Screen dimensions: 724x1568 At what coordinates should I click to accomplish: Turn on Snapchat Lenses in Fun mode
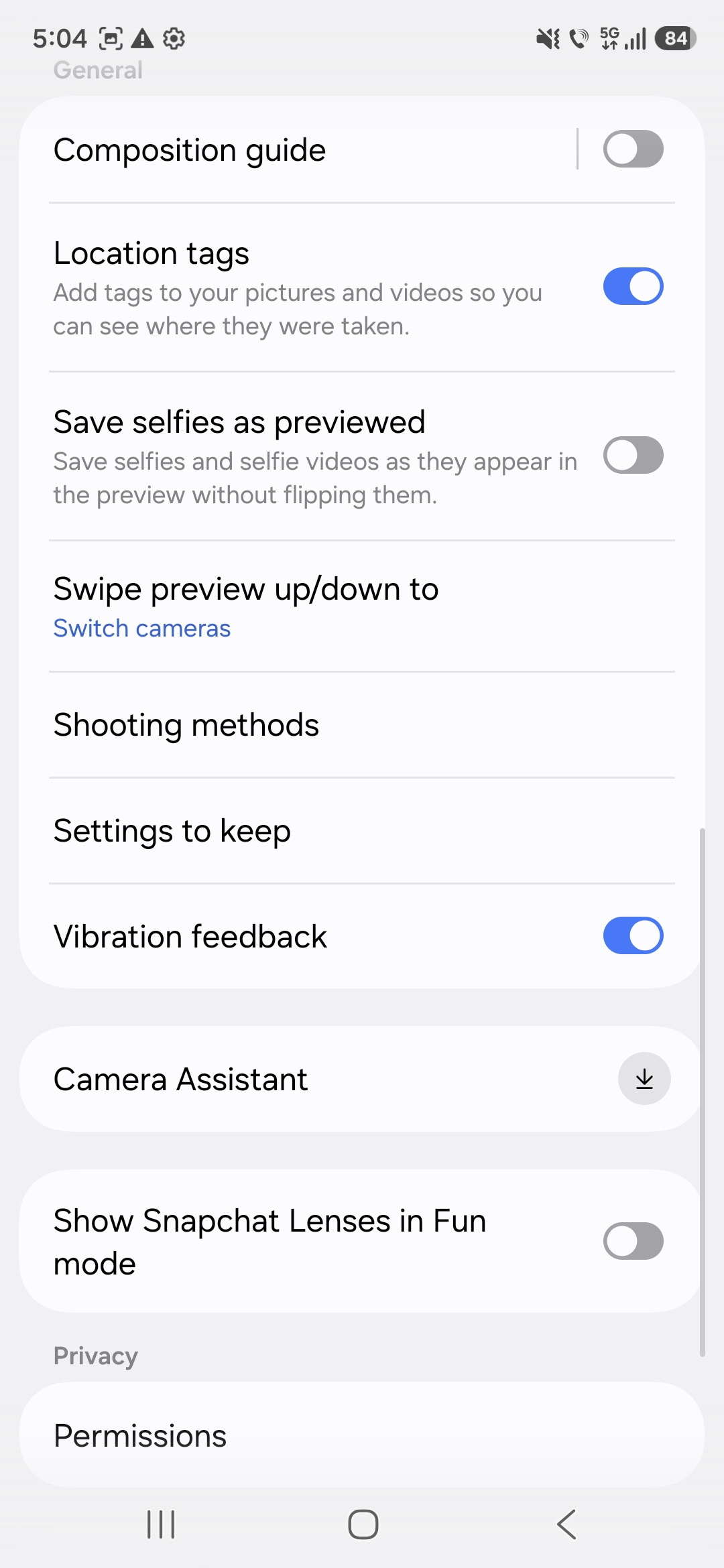pyautogui.click(x=633, y=1241)
